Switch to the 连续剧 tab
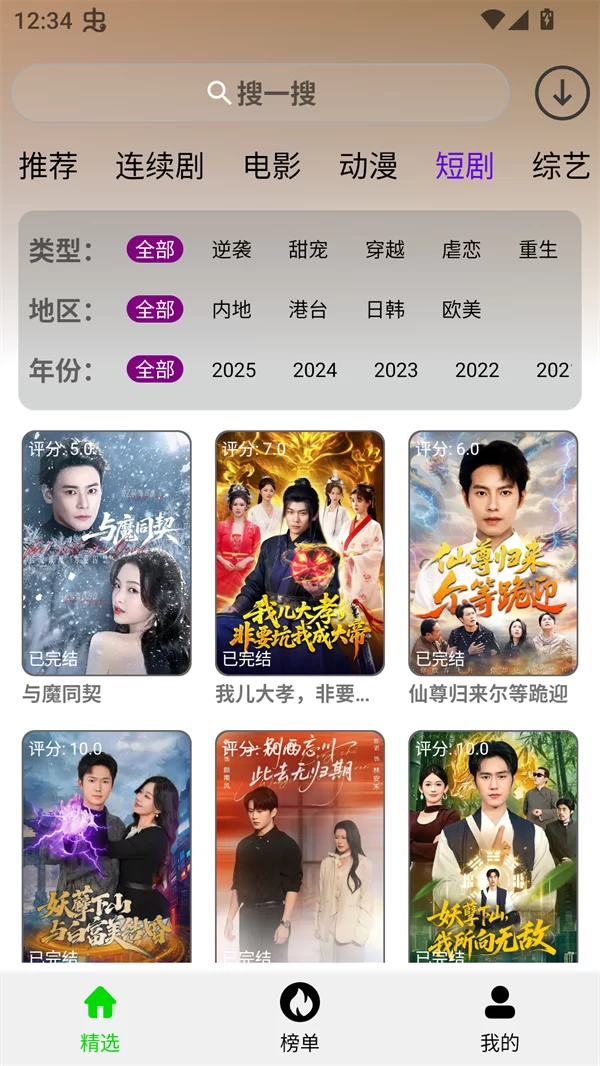The height and width of the screenshot is (1066, 600). tap(160, 166)
